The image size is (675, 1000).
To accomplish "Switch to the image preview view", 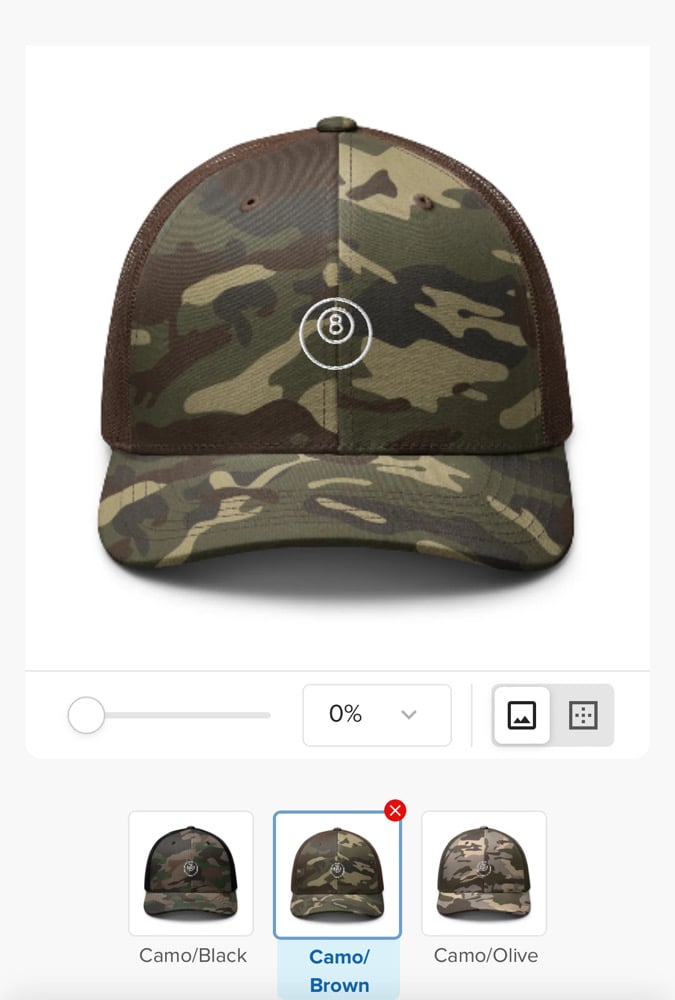I will tap(522, 715).
